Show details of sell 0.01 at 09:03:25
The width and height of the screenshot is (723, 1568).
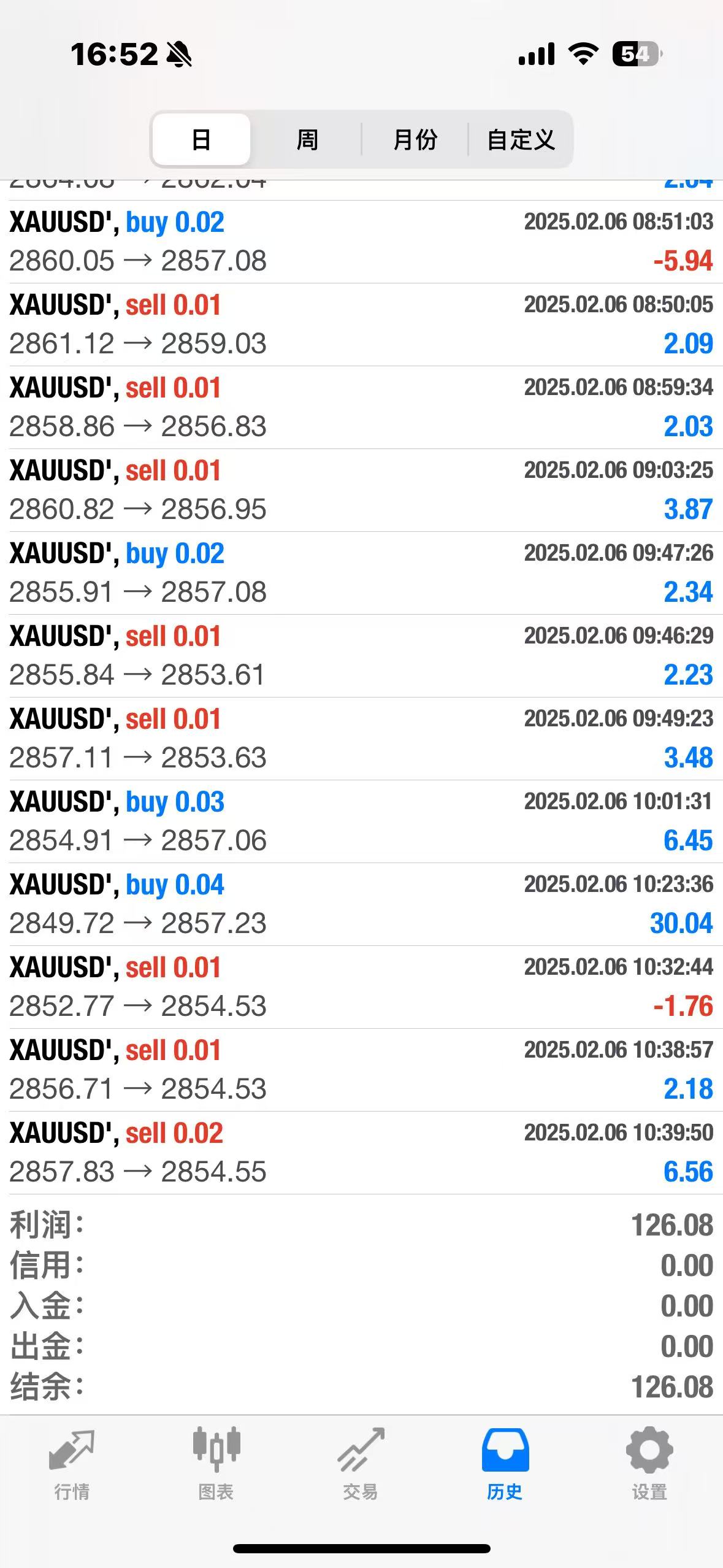(x=361, y=490)
